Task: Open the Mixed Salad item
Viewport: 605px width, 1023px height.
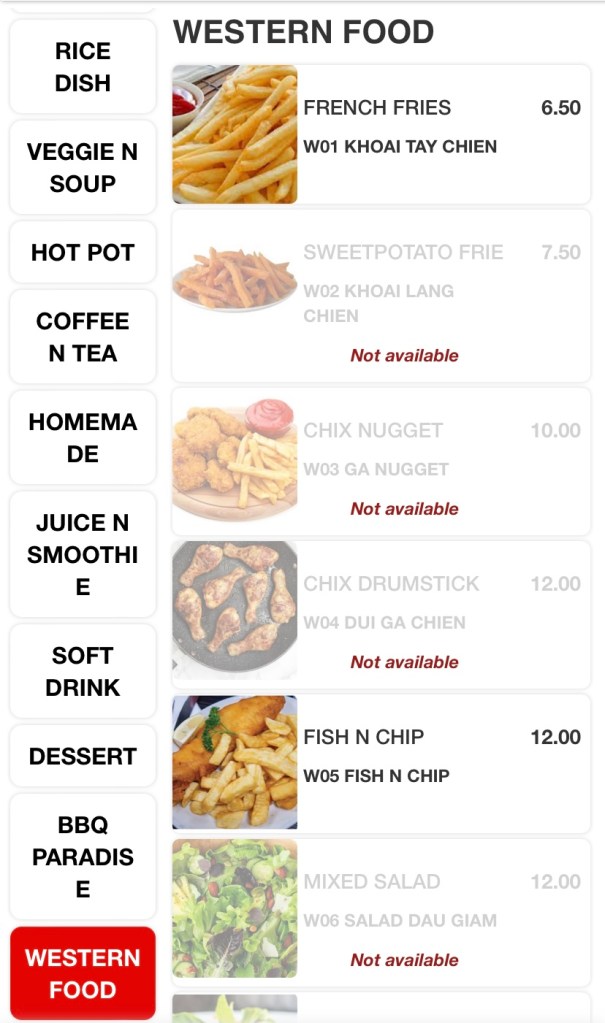Action: pyautogui.click(x=381, y=908)
